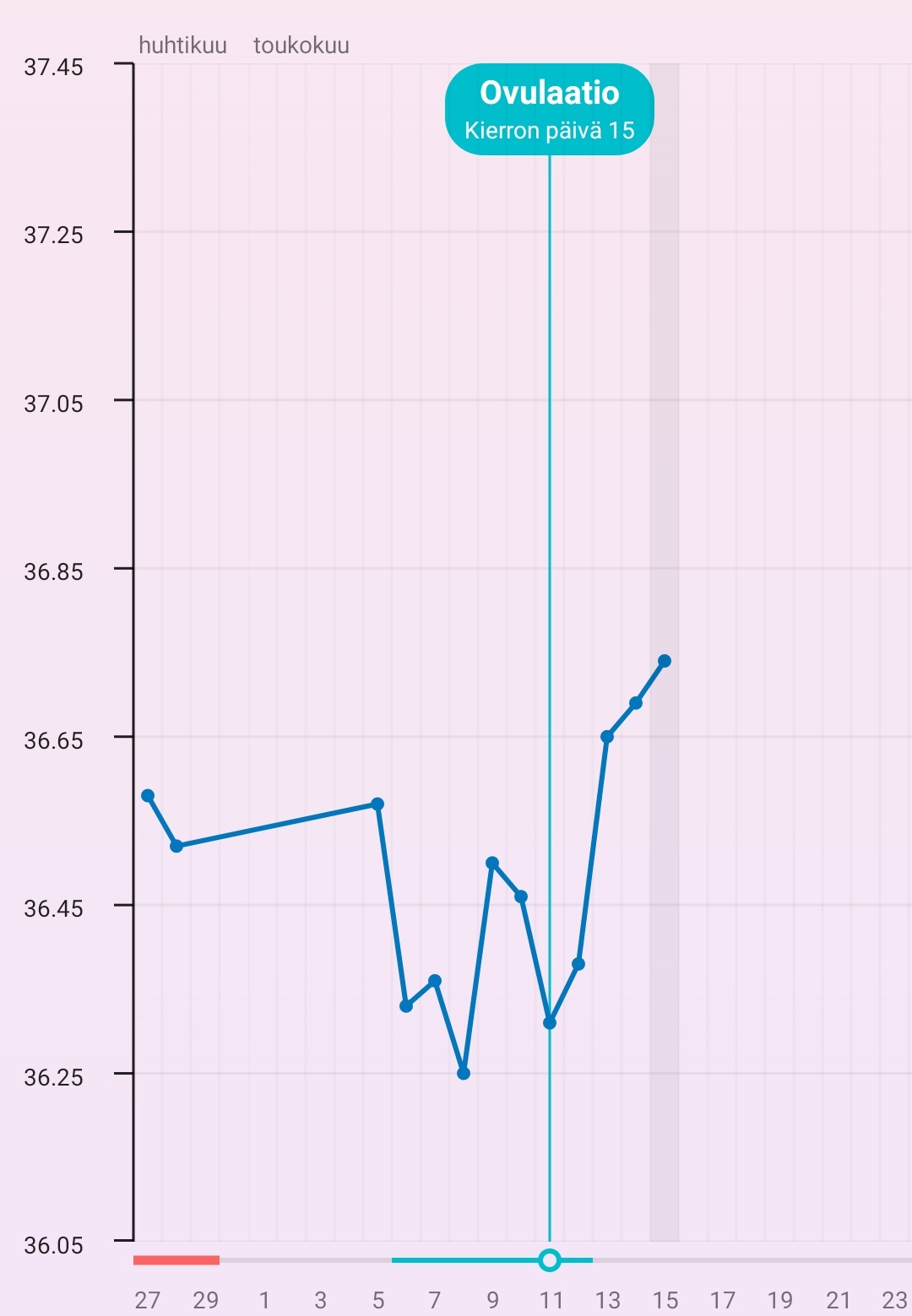Select the ovulation circle marker on the timeline
Screen dimensions: 912x1316
click(550, 1260)
